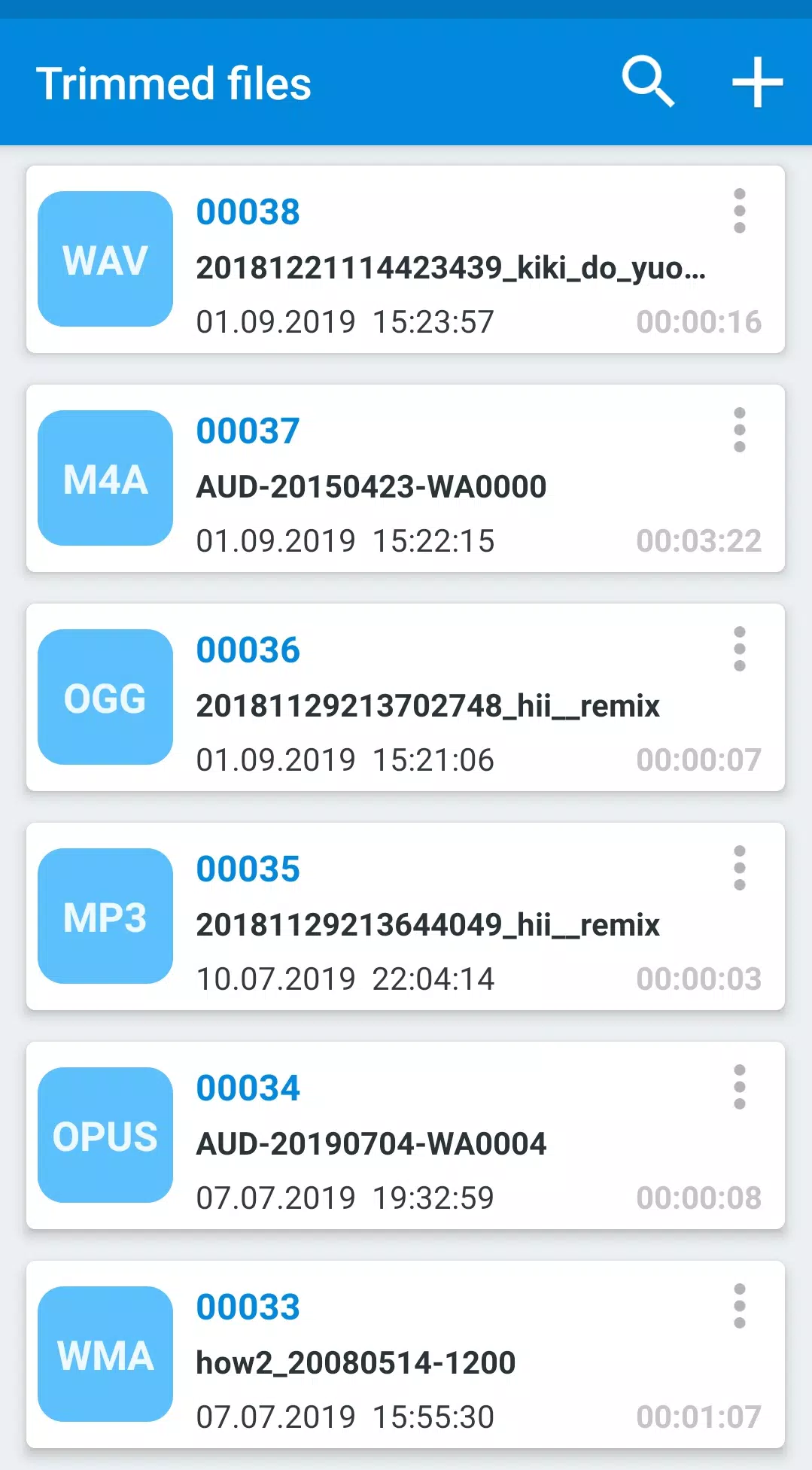
Task: Open WMA file 00033
Action: coord(406,1355)
